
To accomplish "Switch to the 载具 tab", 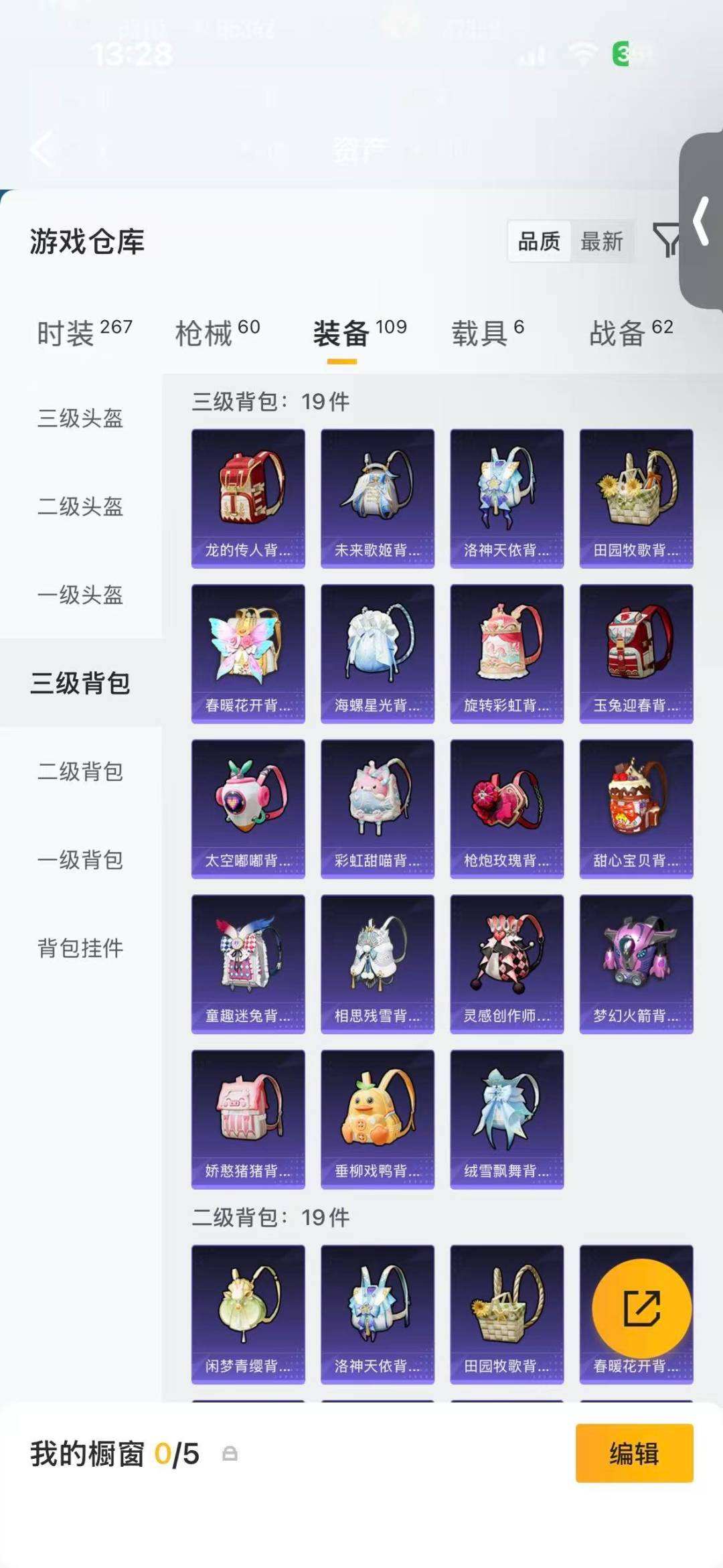I will point(487,332).
